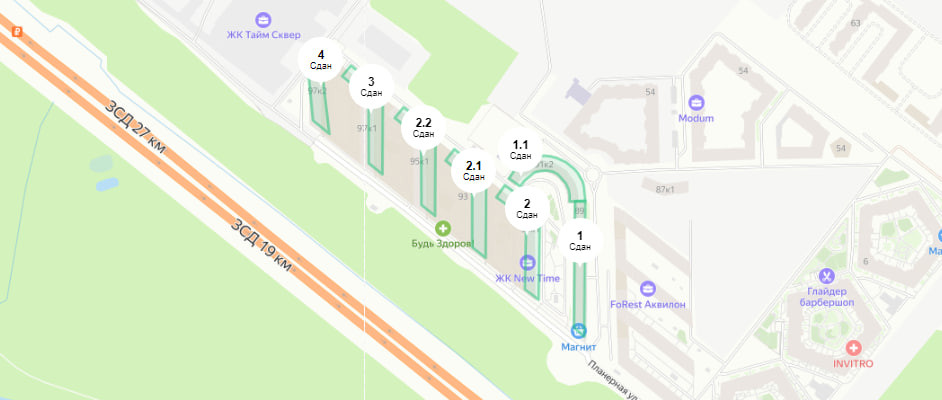
Task: Select the INVITRO medical pin
Action: [x=853, y=347]
